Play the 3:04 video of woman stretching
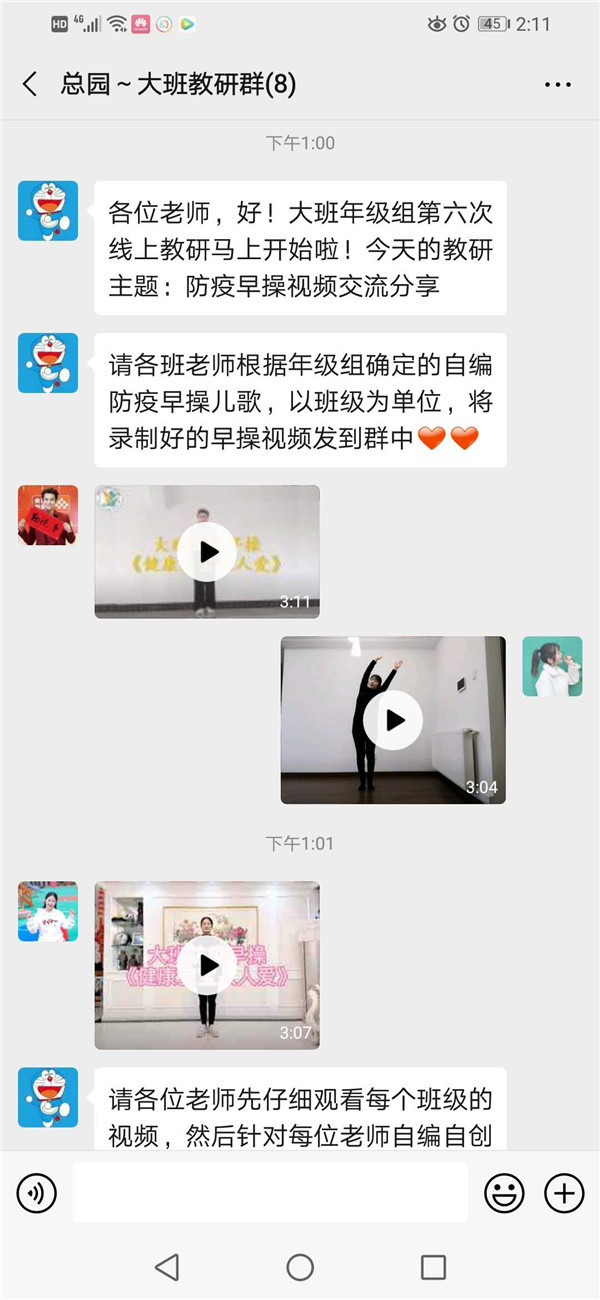600x1300 pixels. [x=393, y=720]
